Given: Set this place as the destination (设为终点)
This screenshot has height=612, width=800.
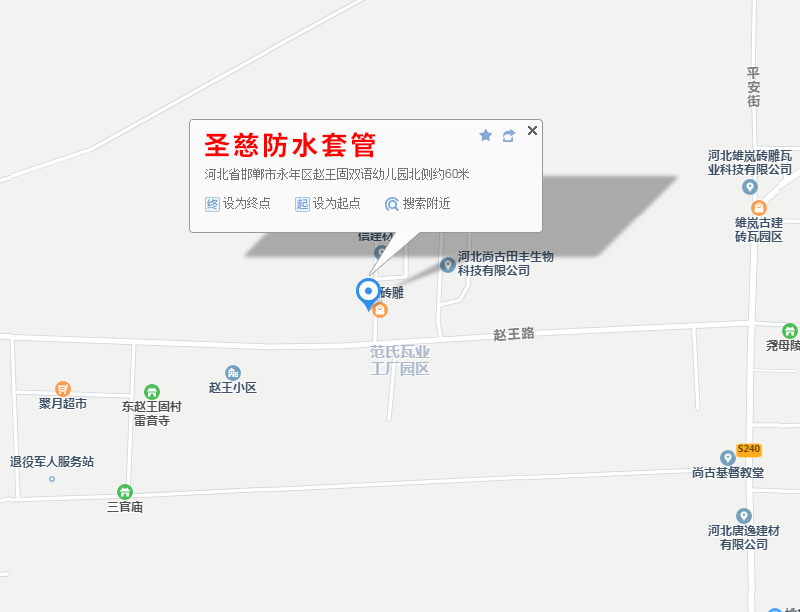Looking at the screenshot, I should pyautogui.click(x=237, y=203).
